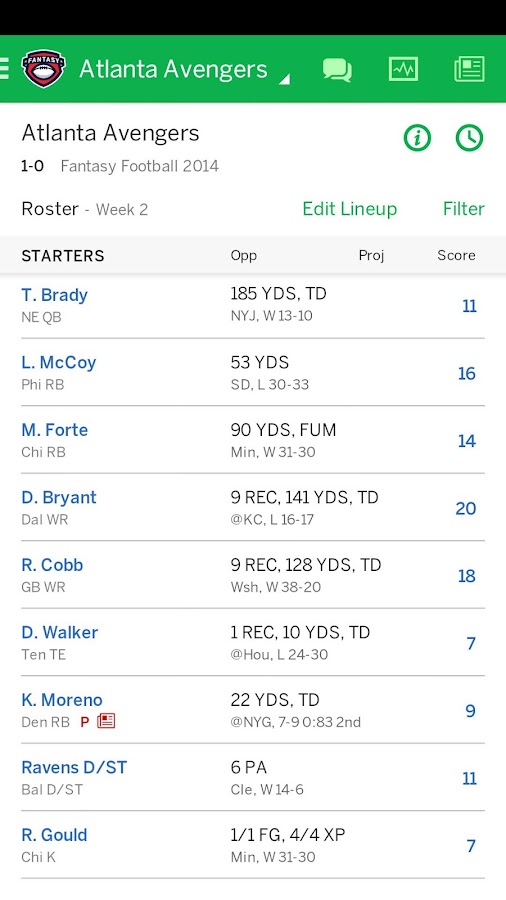Tap Edit Lineup
This screenshot has width=506, height=900.
point(349,208)
